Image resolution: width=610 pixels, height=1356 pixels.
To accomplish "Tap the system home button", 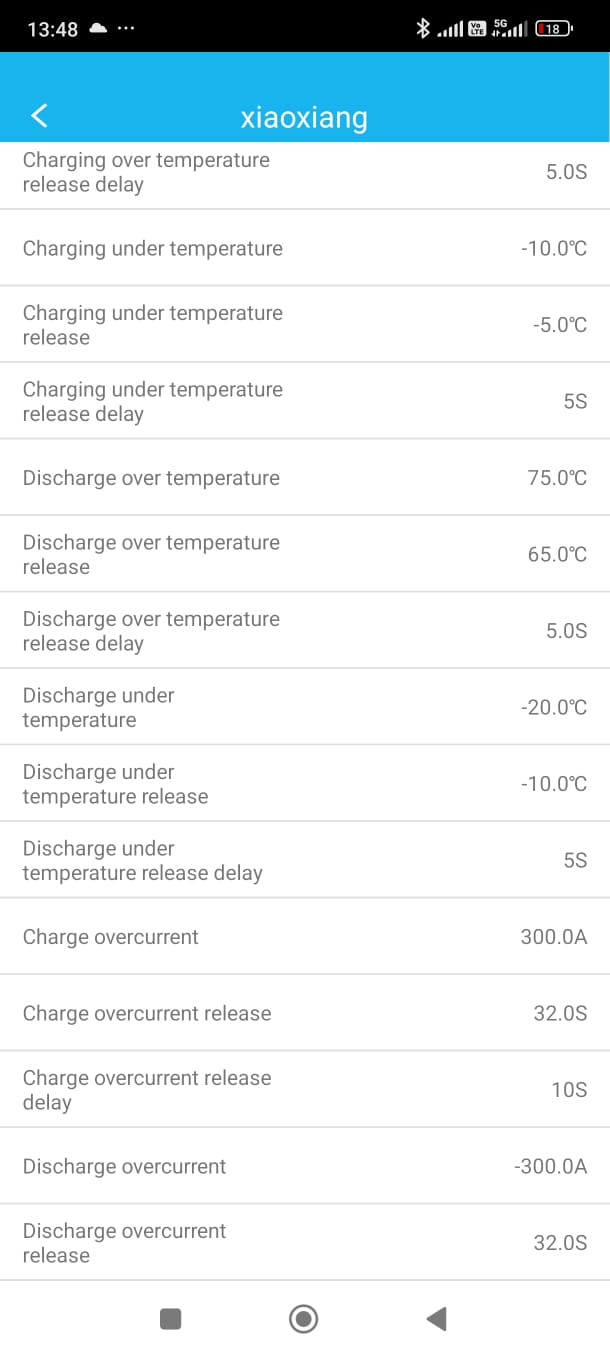I will (304, 1319).
